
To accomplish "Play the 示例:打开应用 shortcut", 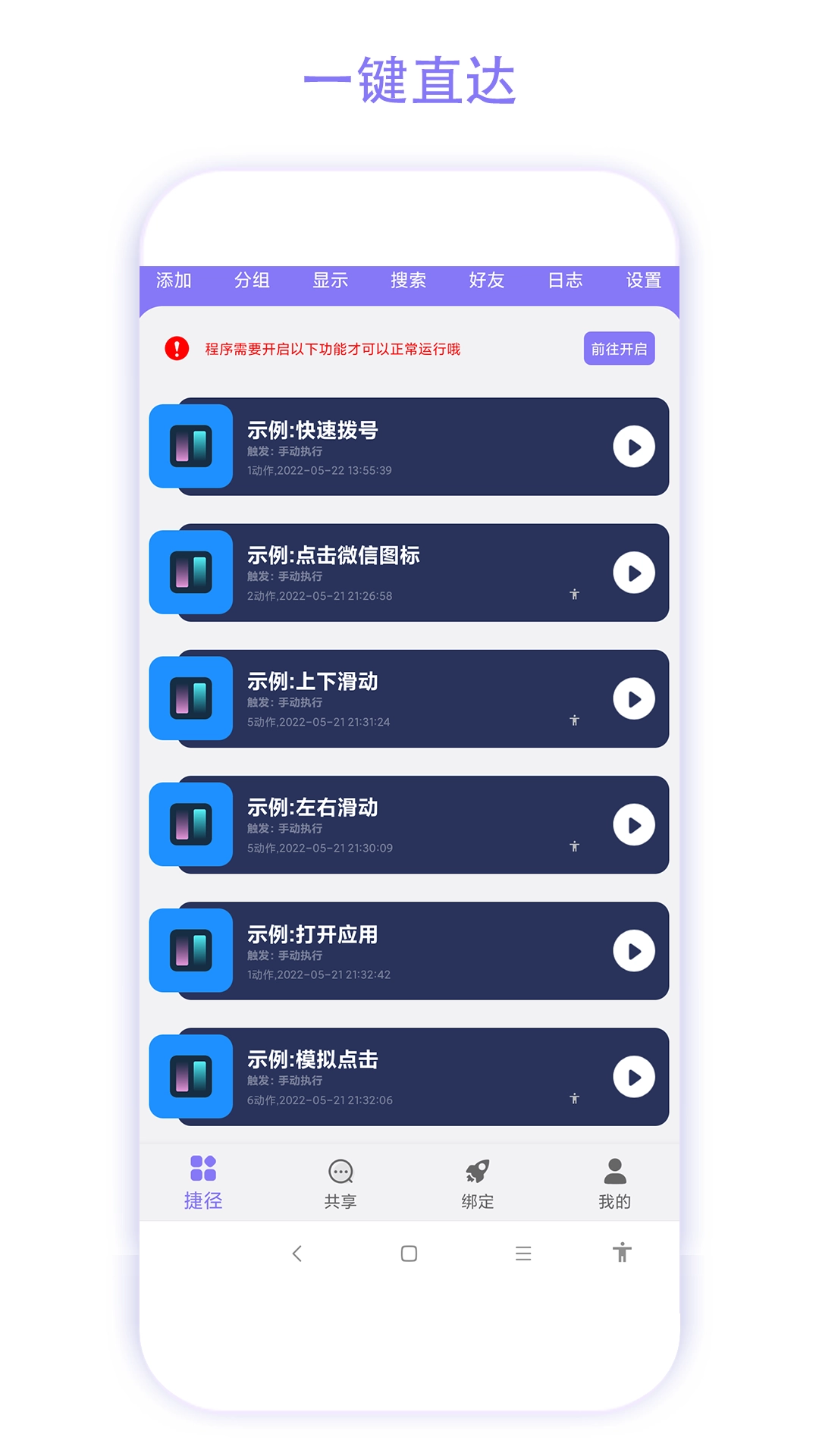I will pyautogui.click(x=634, y=952).
